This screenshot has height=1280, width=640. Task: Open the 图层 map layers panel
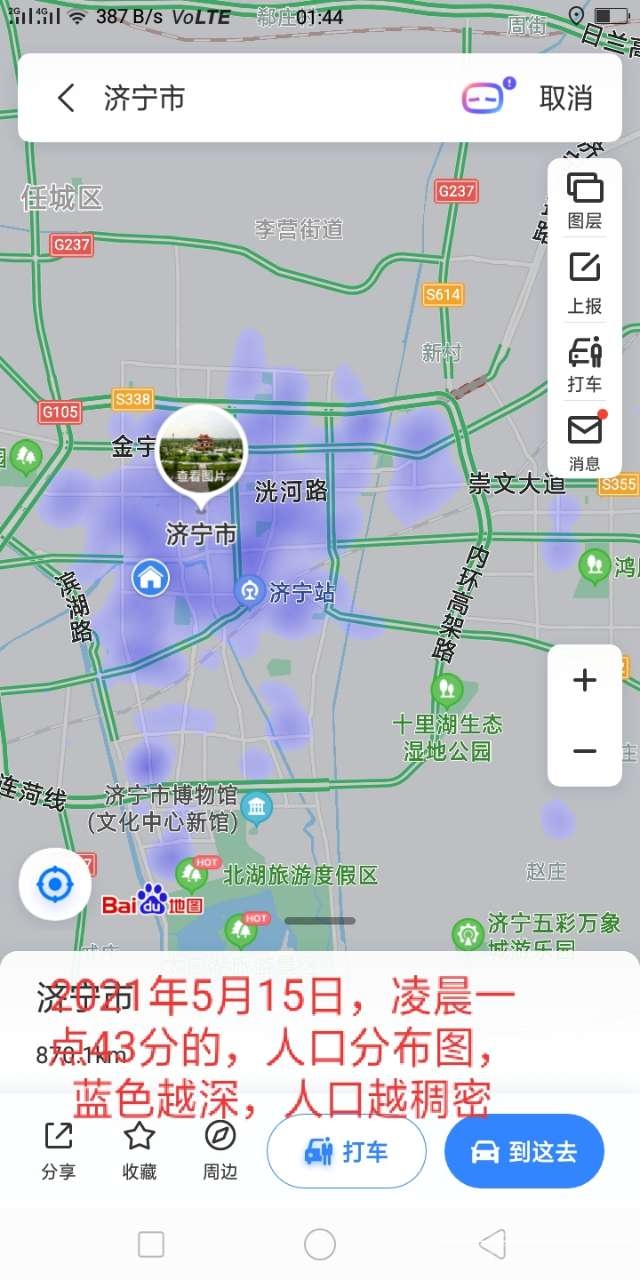(585, 199)
